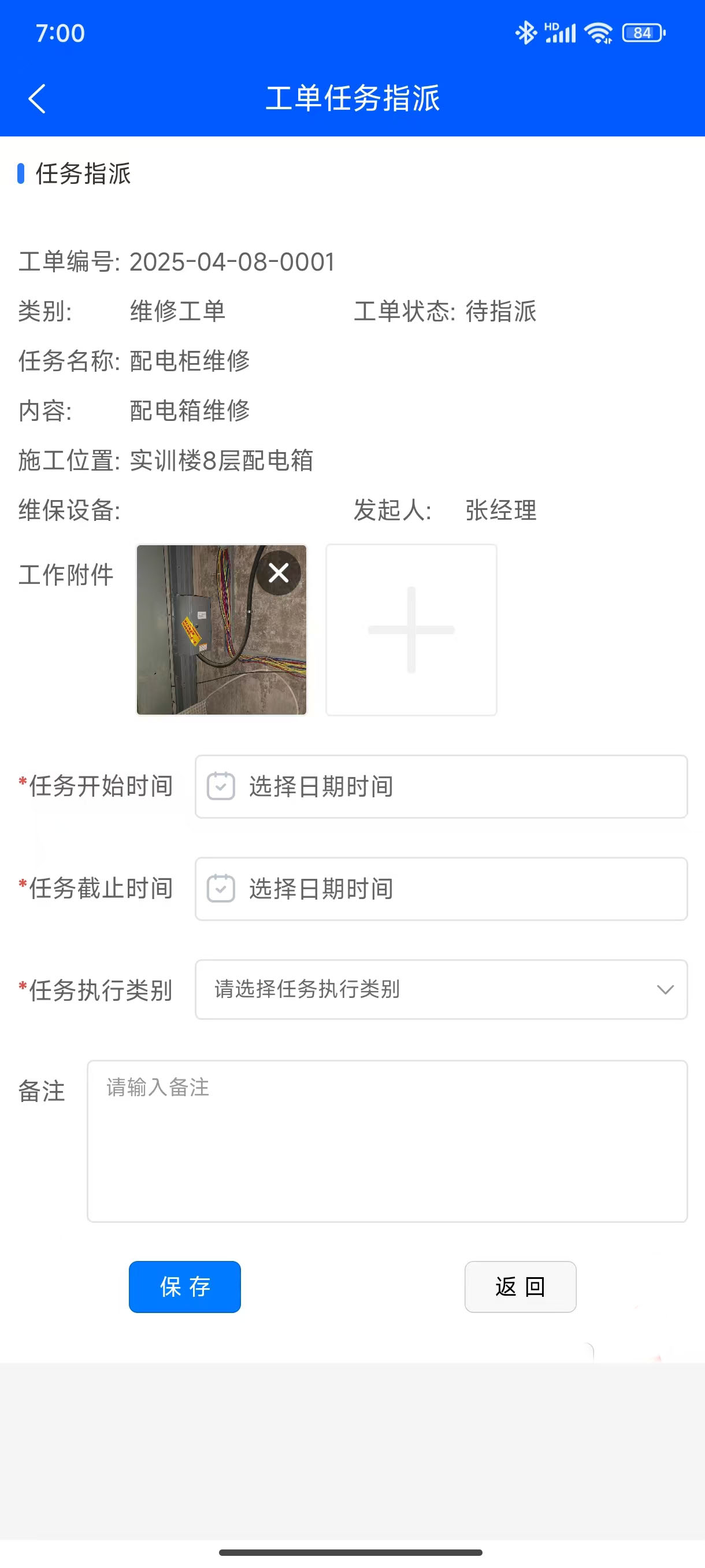Image resolution: width=705 pixels, height=1568 pixels.
Task: Pick the 任务开始时间 date and time
Action: pyautogui.click(x=441, y=786)
